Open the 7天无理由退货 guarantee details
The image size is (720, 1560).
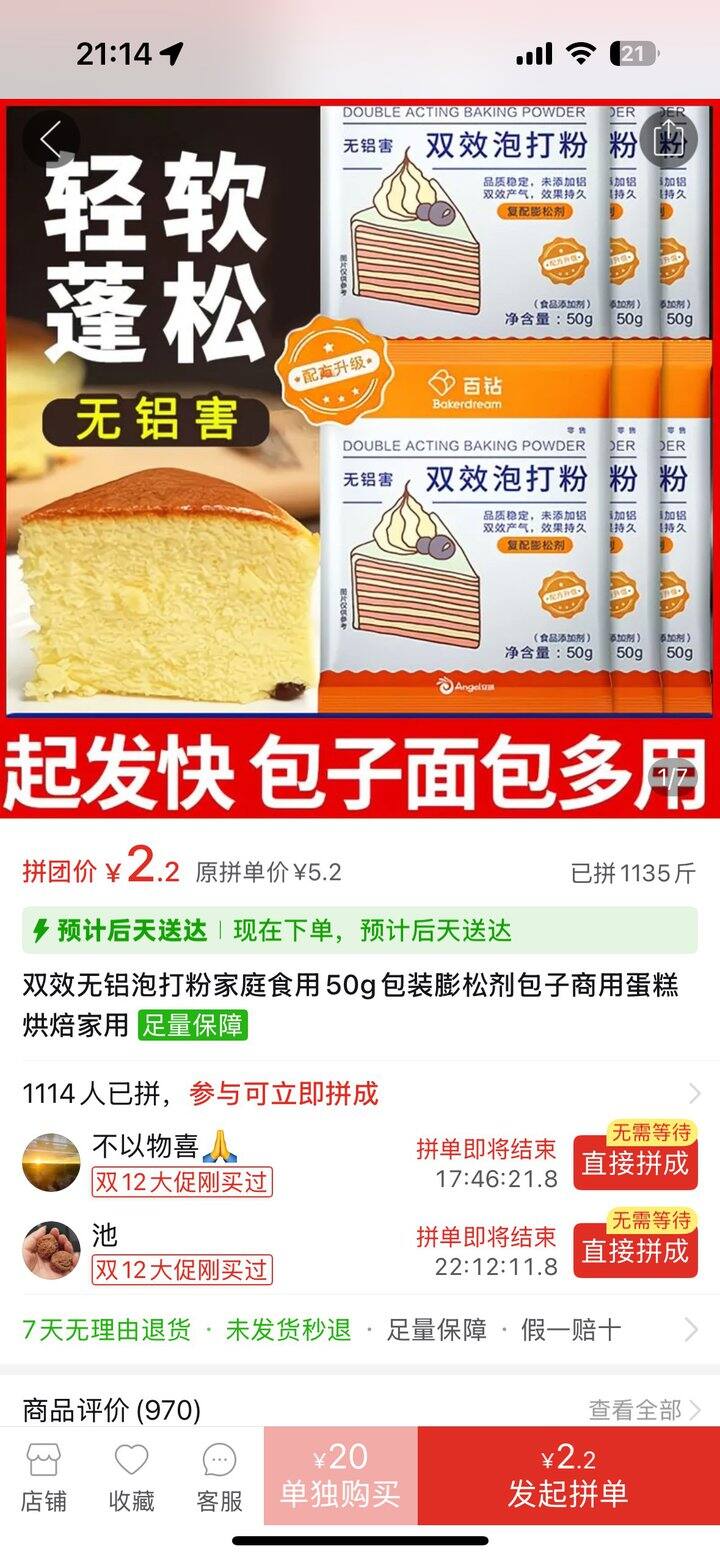coord(360,1330)
